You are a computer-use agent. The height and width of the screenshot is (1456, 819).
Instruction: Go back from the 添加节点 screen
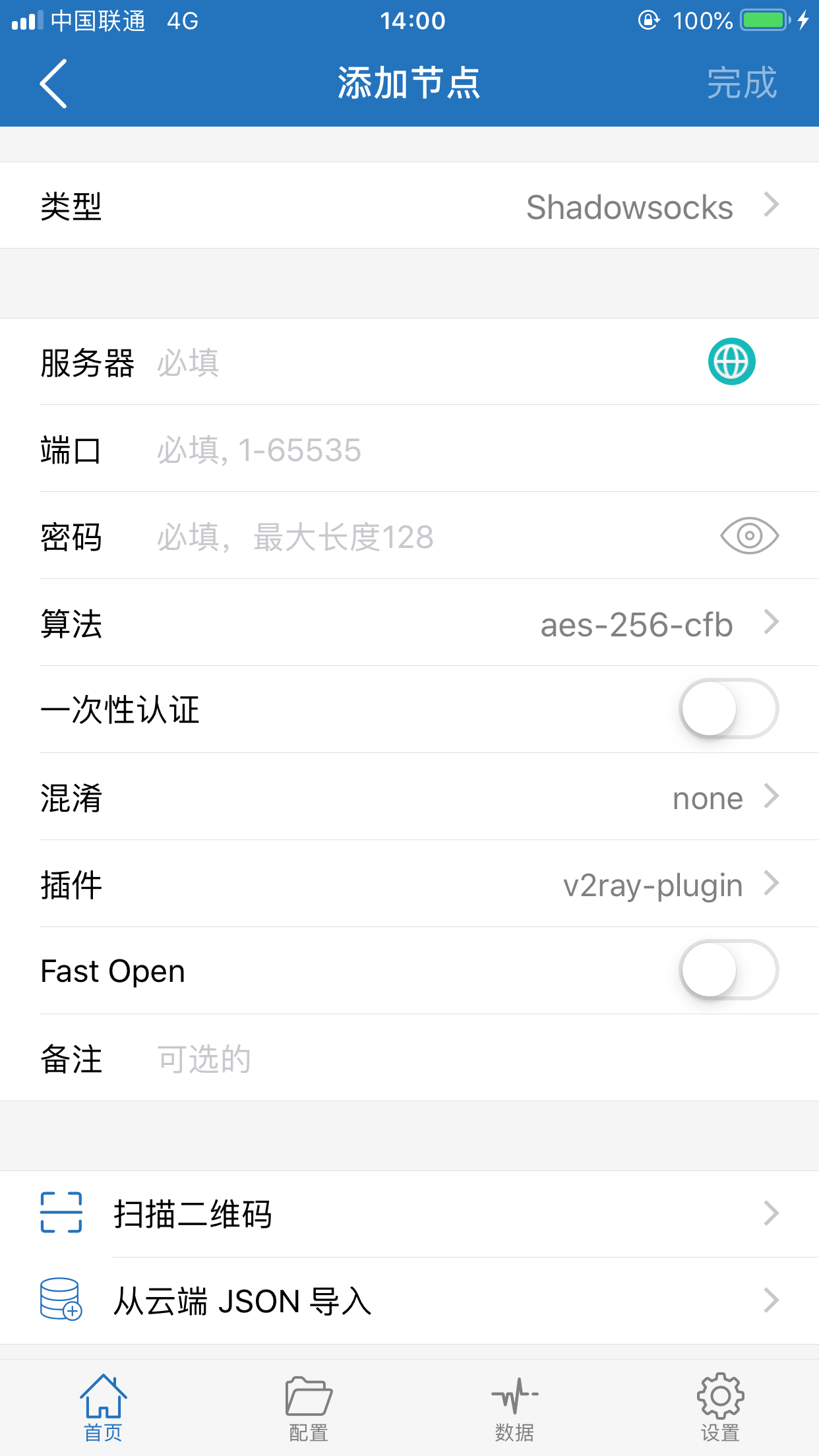[54, 84]
